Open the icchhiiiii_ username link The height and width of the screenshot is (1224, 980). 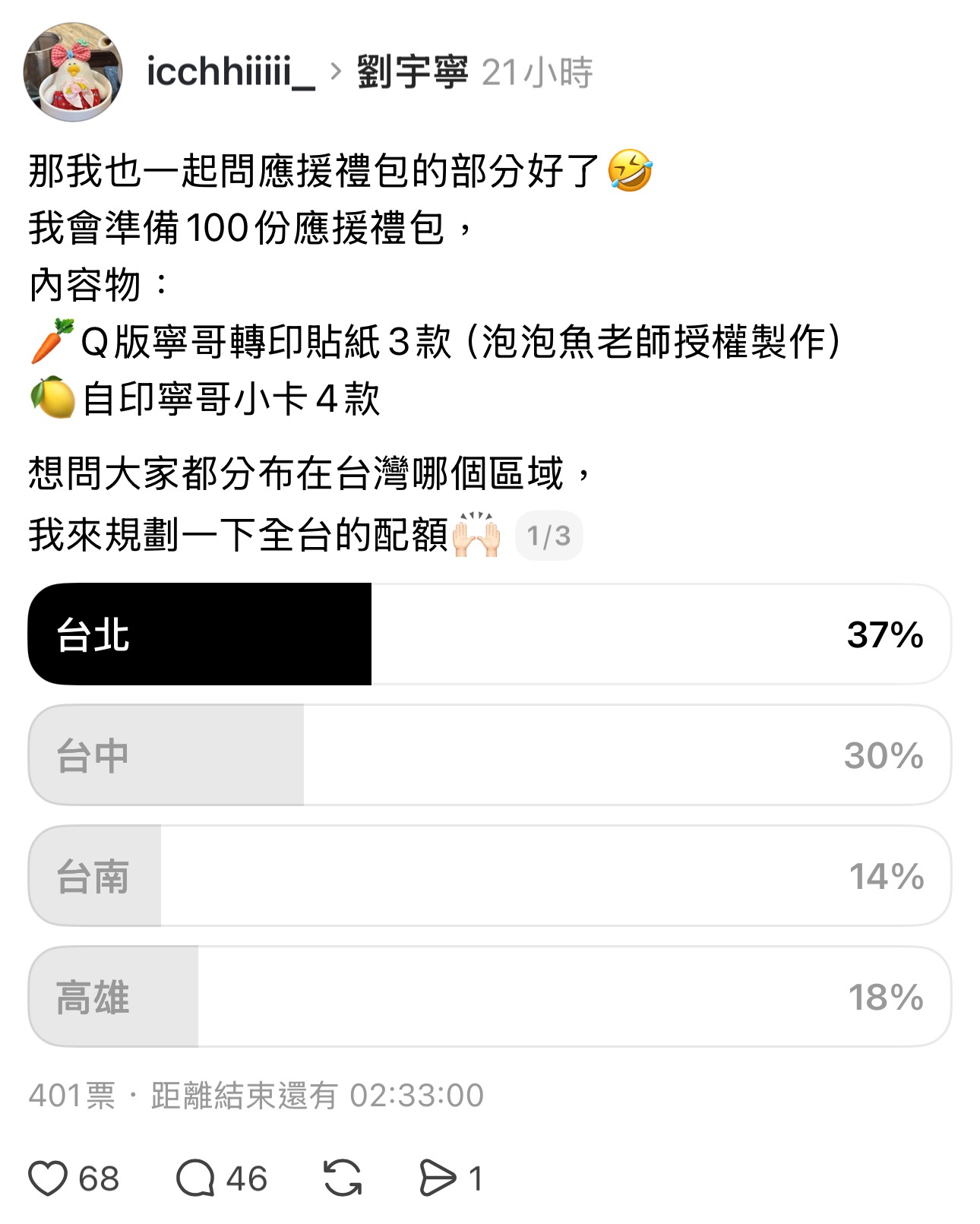click(230, 72)
